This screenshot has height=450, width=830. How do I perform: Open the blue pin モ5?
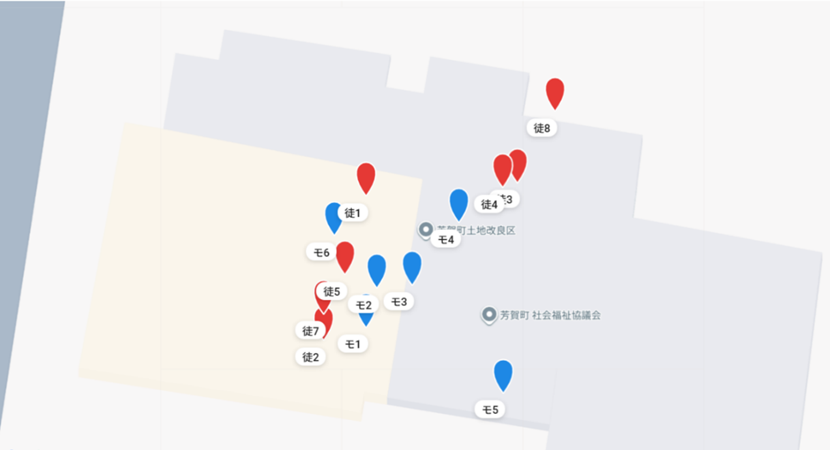(x=503, y=374)
